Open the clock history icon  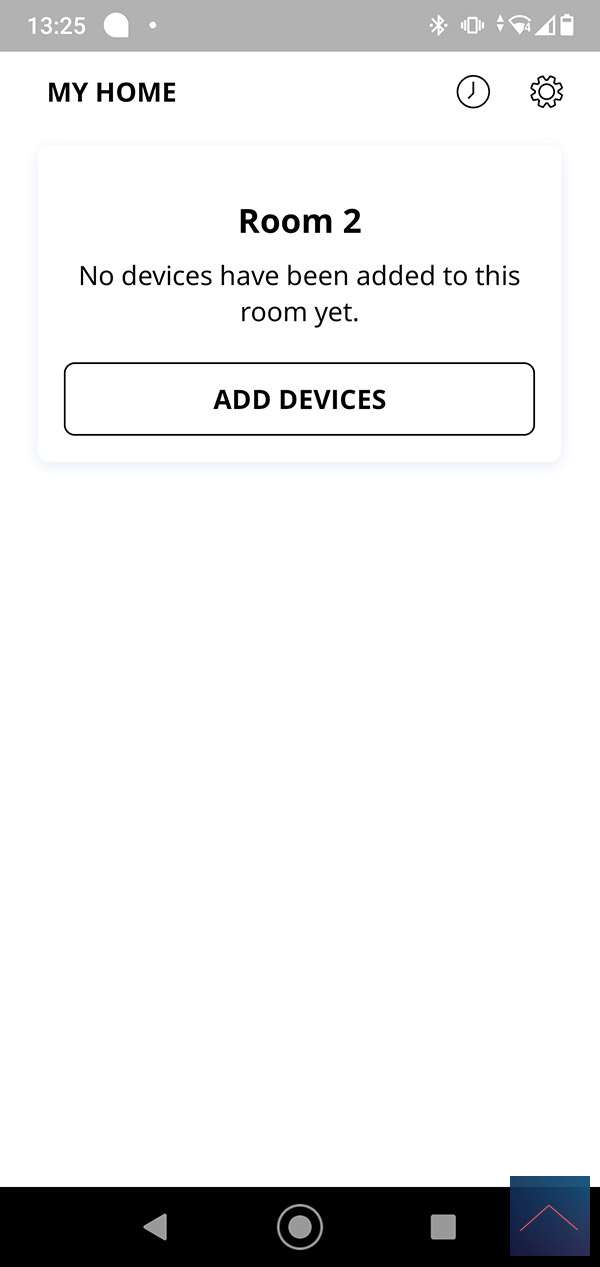point(473,93)
